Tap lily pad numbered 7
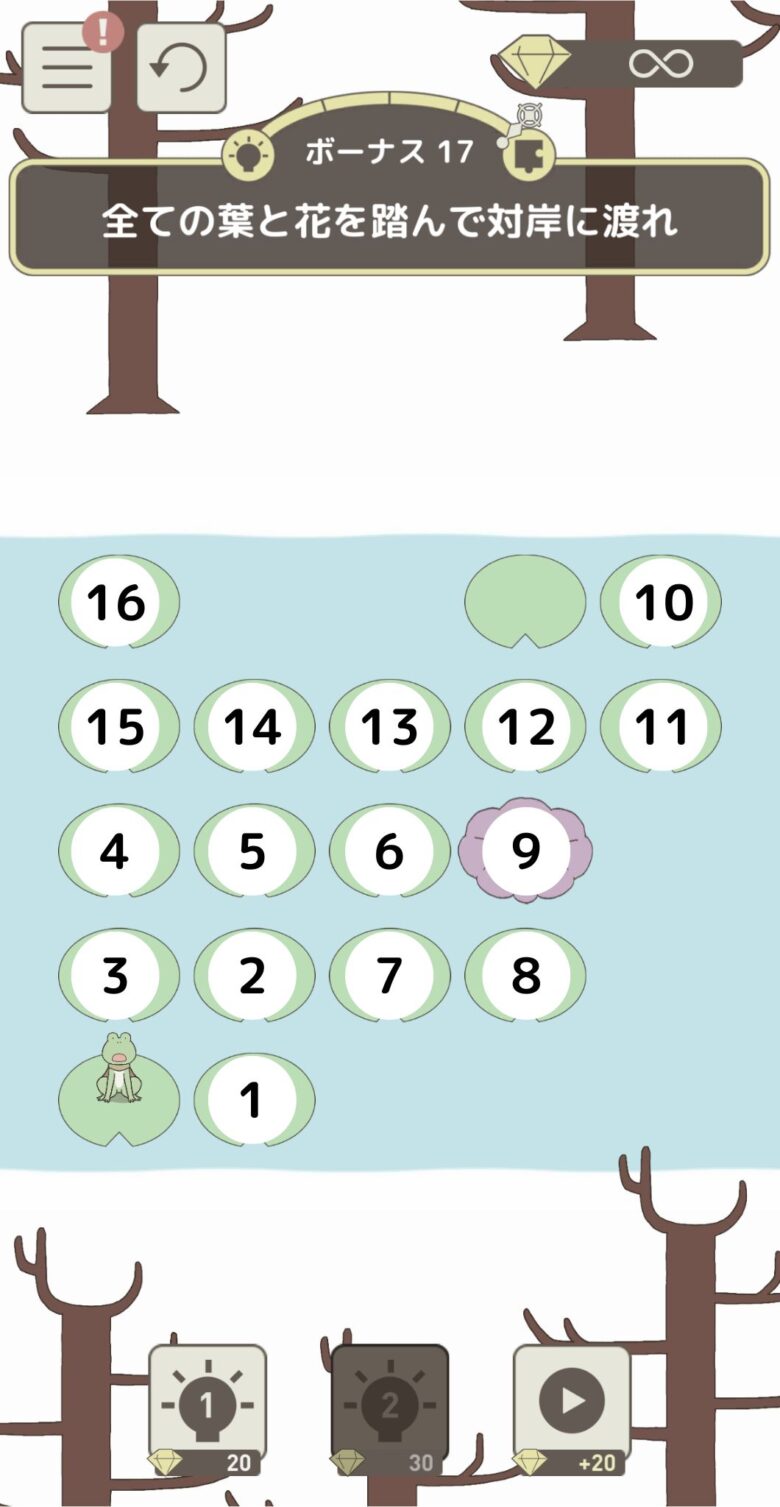Screen dimensions: 780x1507 tap(390, 975)
